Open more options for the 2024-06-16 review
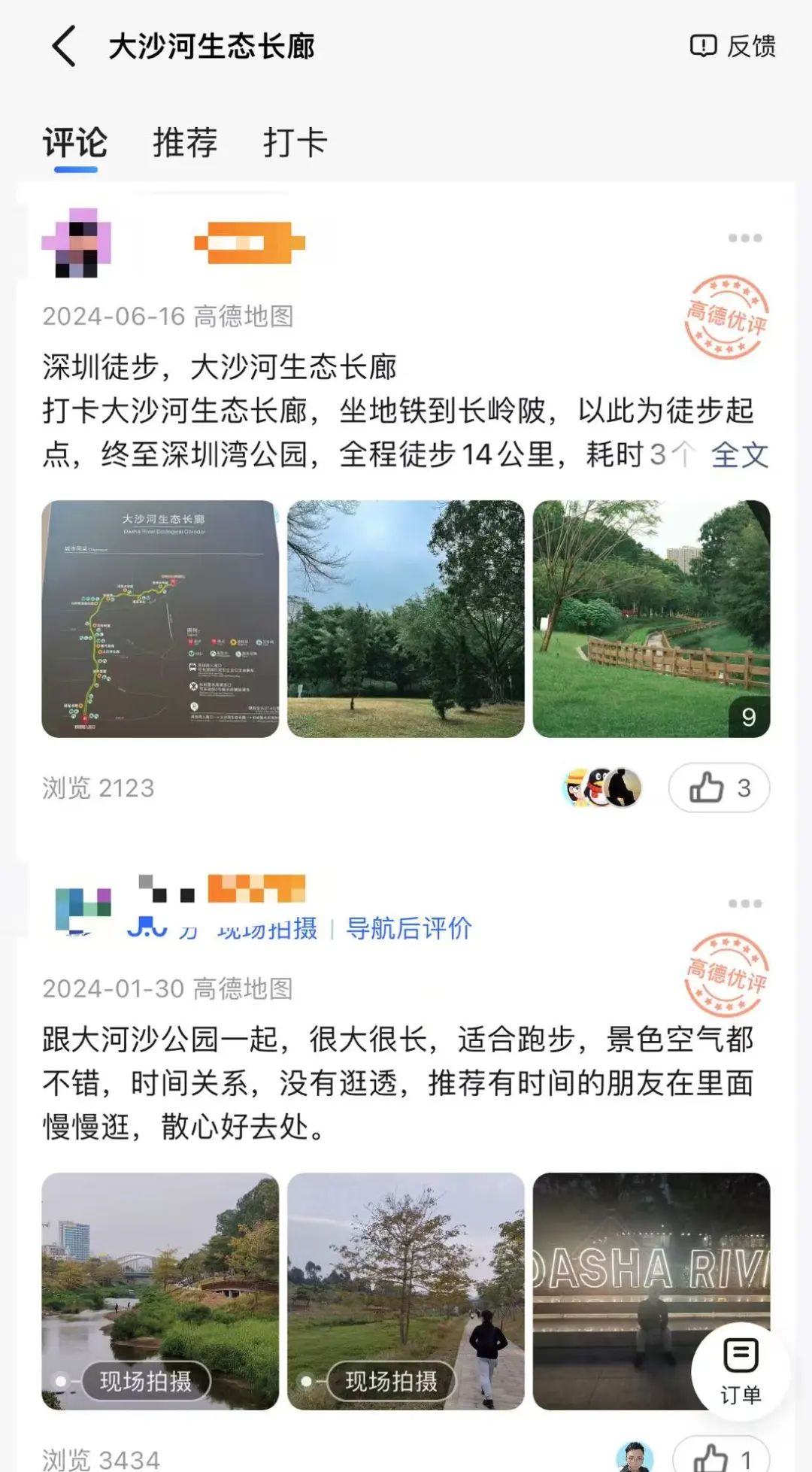 click(744, 238)
